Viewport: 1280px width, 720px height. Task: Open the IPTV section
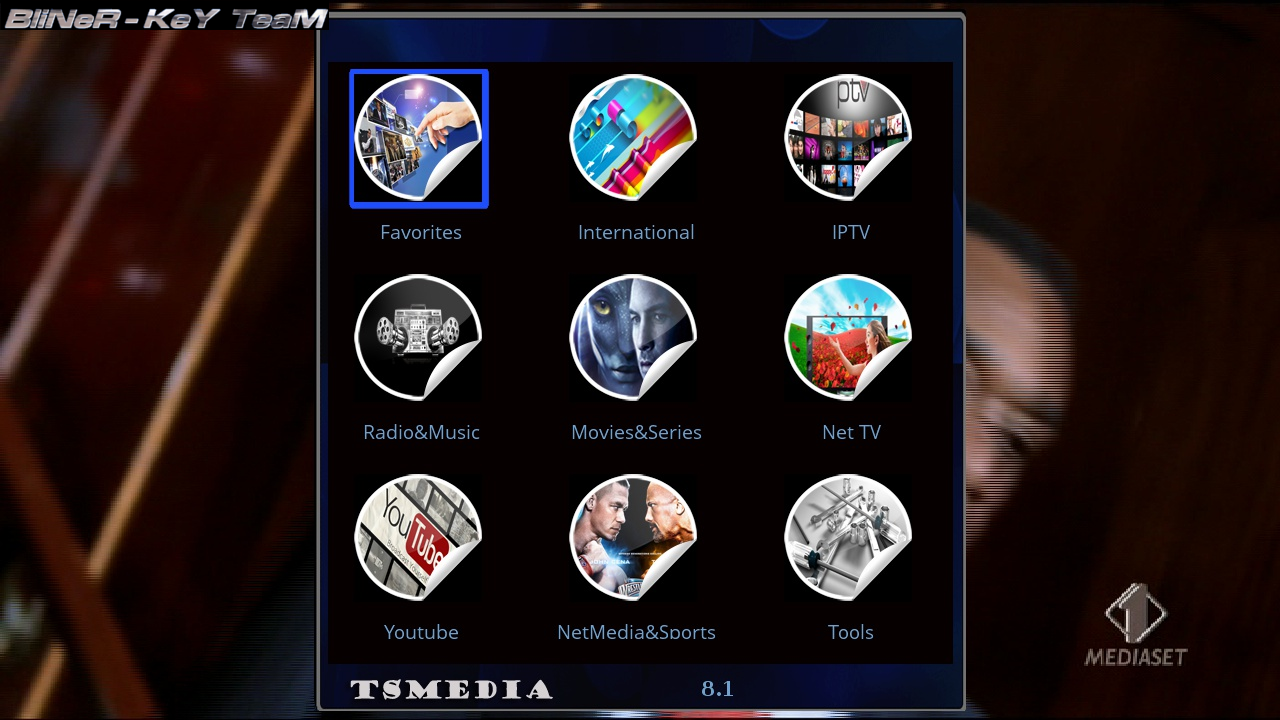(849, 139)
